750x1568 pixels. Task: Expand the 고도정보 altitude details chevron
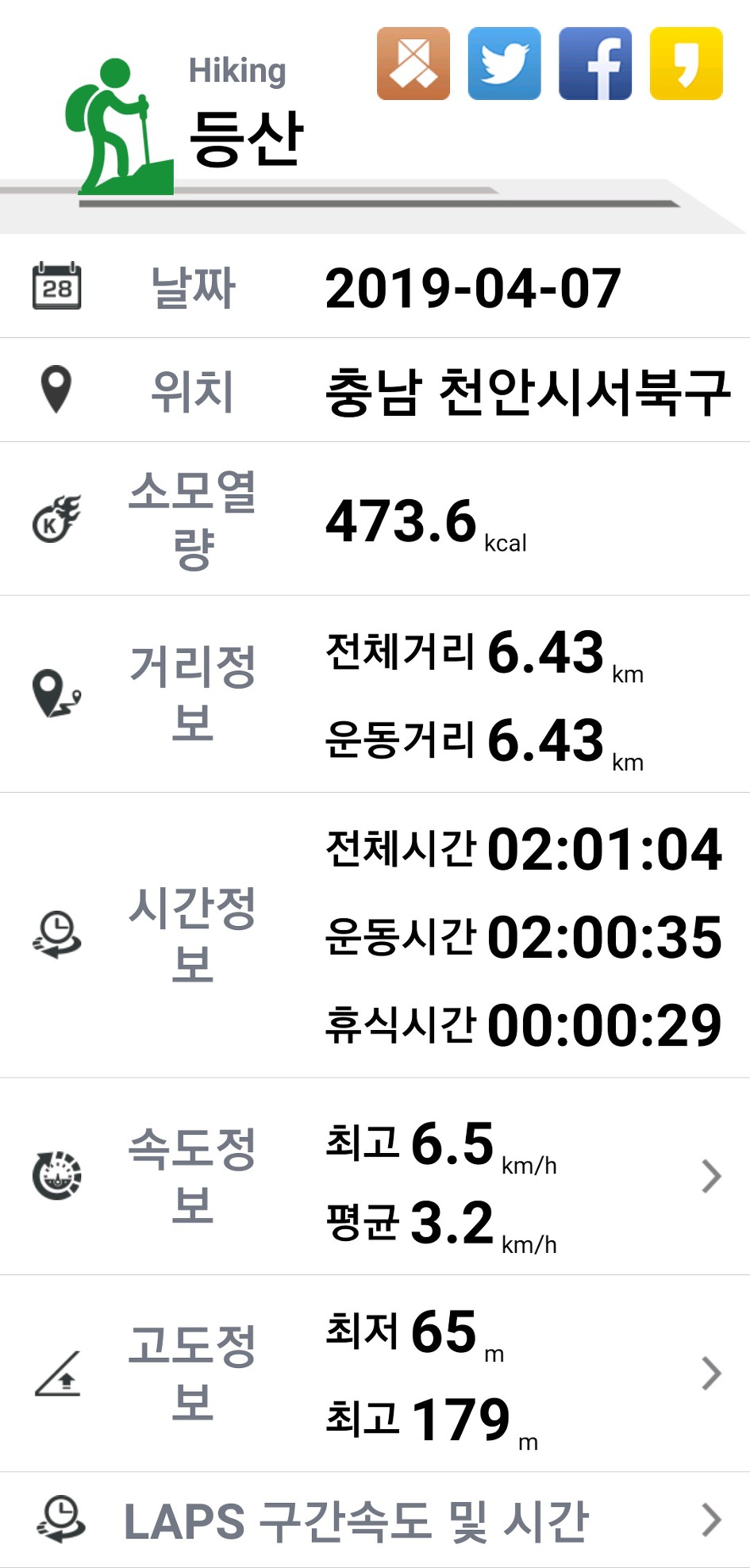pos(709,1374)
